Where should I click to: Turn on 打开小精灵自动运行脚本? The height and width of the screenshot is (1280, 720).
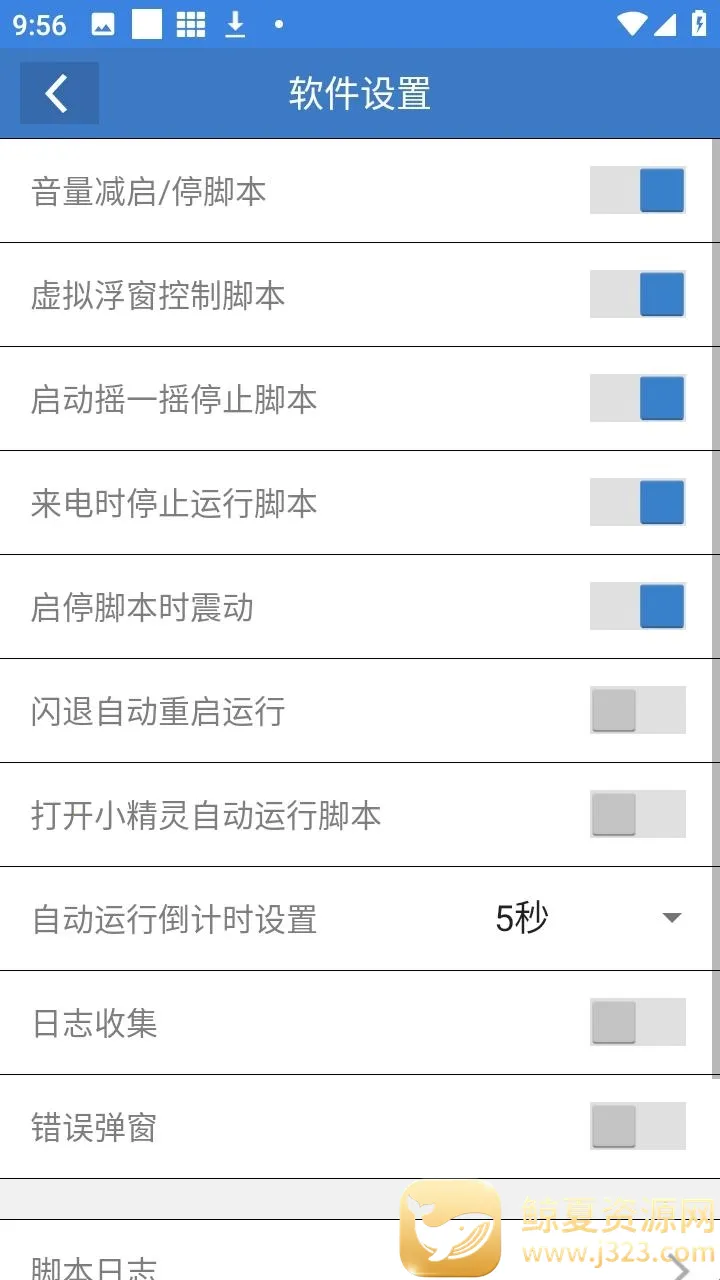click(637, 814)
